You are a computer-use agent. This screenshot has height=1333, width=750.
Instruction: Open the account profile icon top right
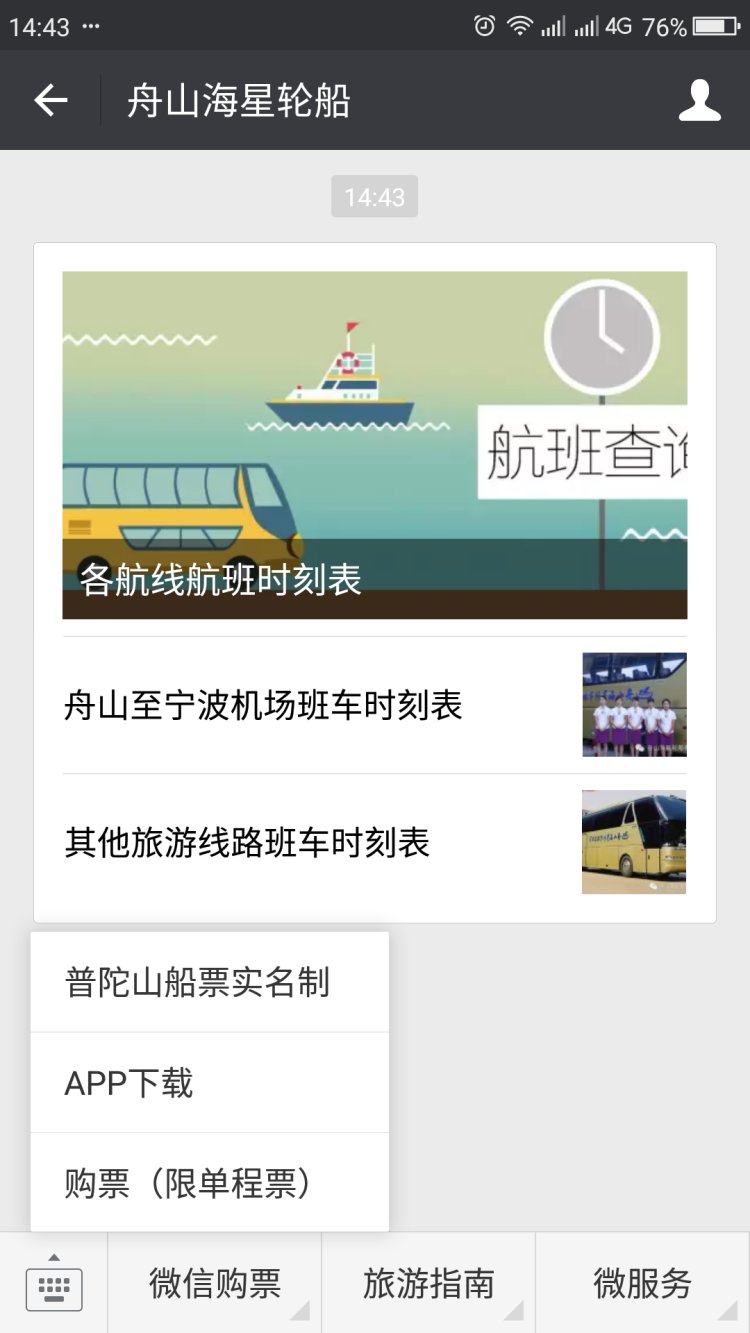click(699, 100)
